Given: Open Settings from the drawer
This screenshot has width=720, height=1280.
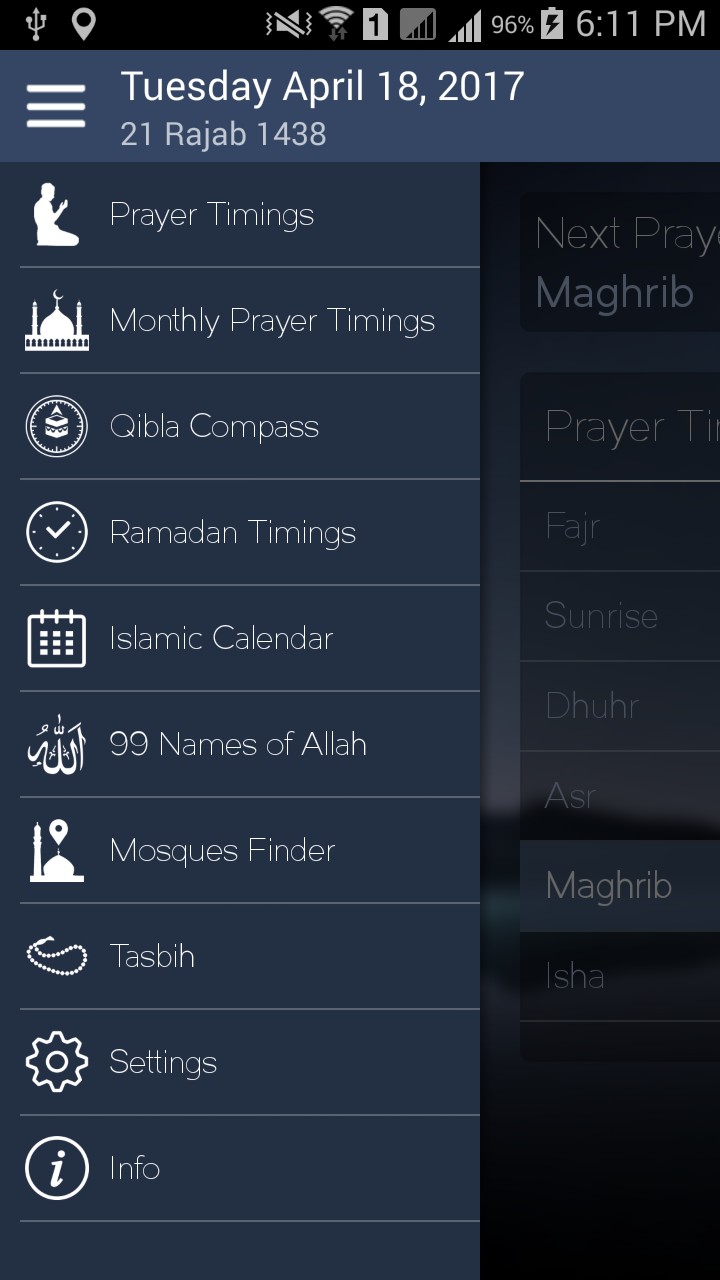Looking at the screenshot, I should click(x=163, y=1063).
